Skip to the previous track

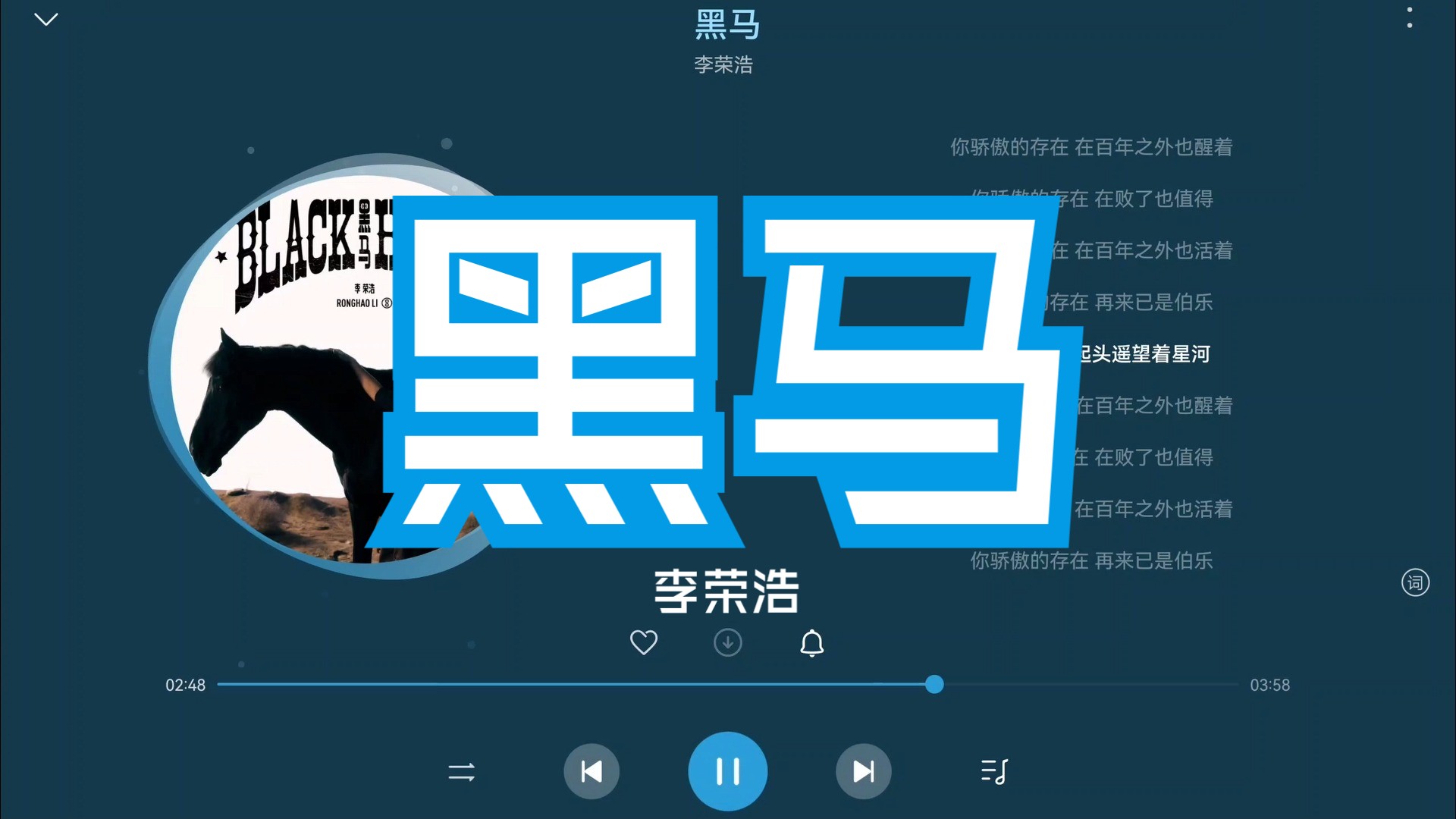click(591, 772)
